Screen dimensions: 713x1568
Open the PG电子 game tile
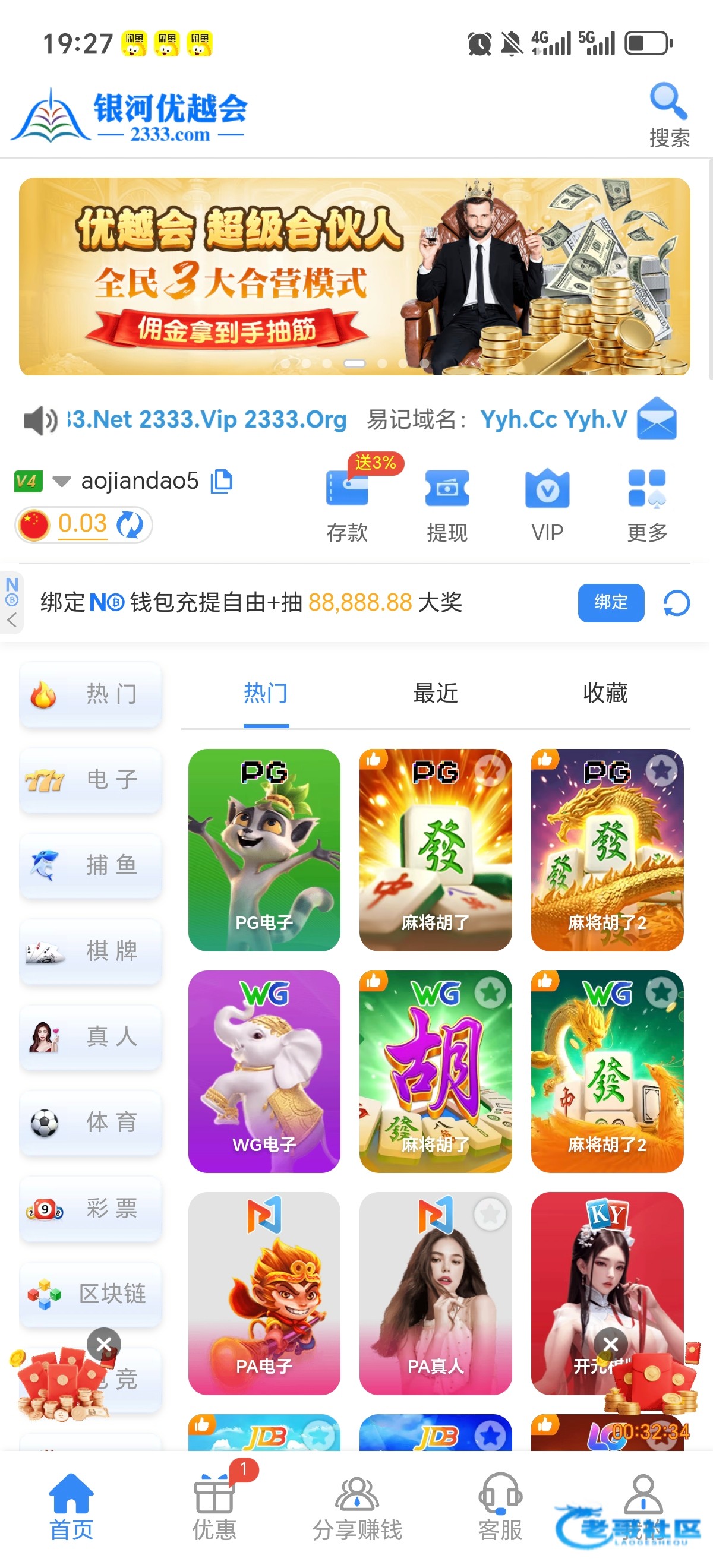[x=264, y=850]
